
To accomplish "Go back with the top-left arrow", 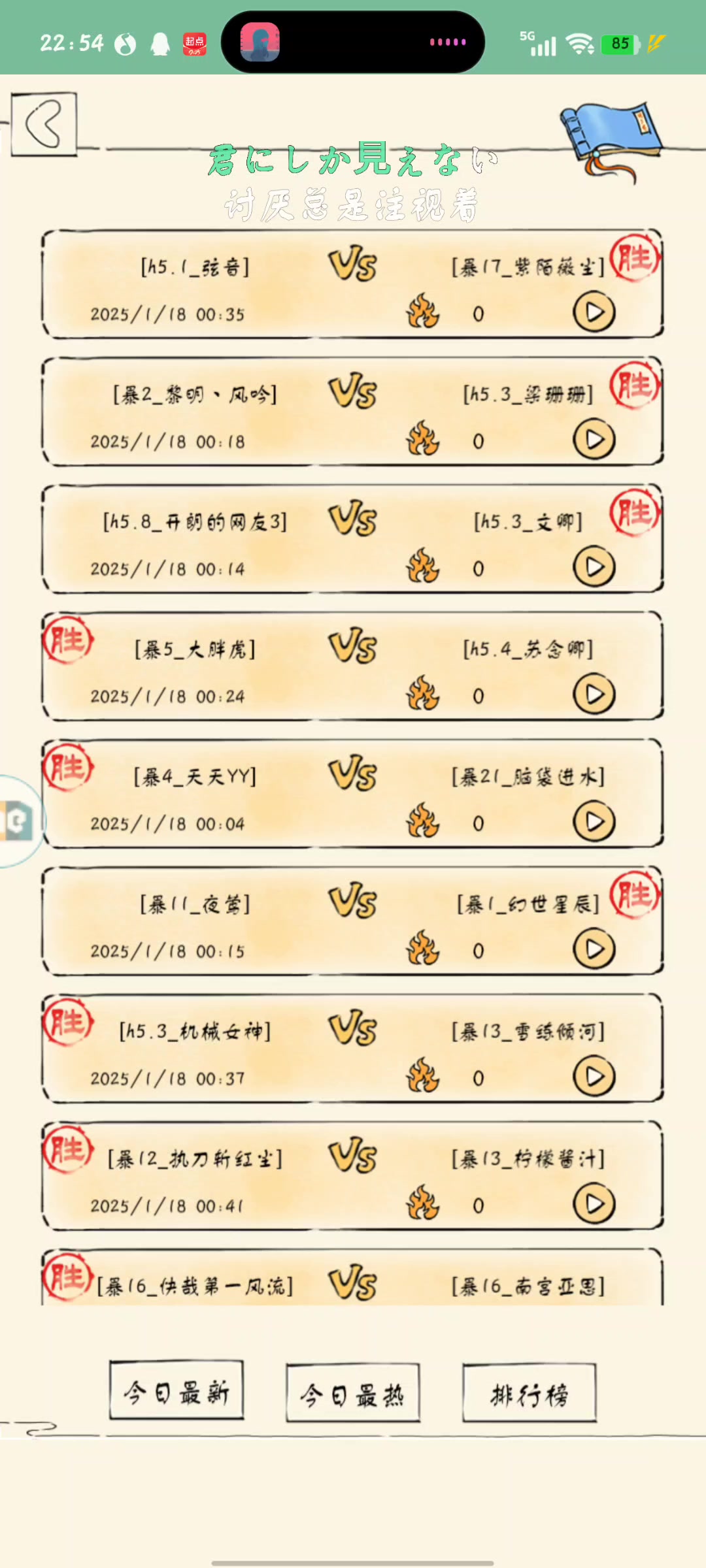I will [x=44, y=124].
